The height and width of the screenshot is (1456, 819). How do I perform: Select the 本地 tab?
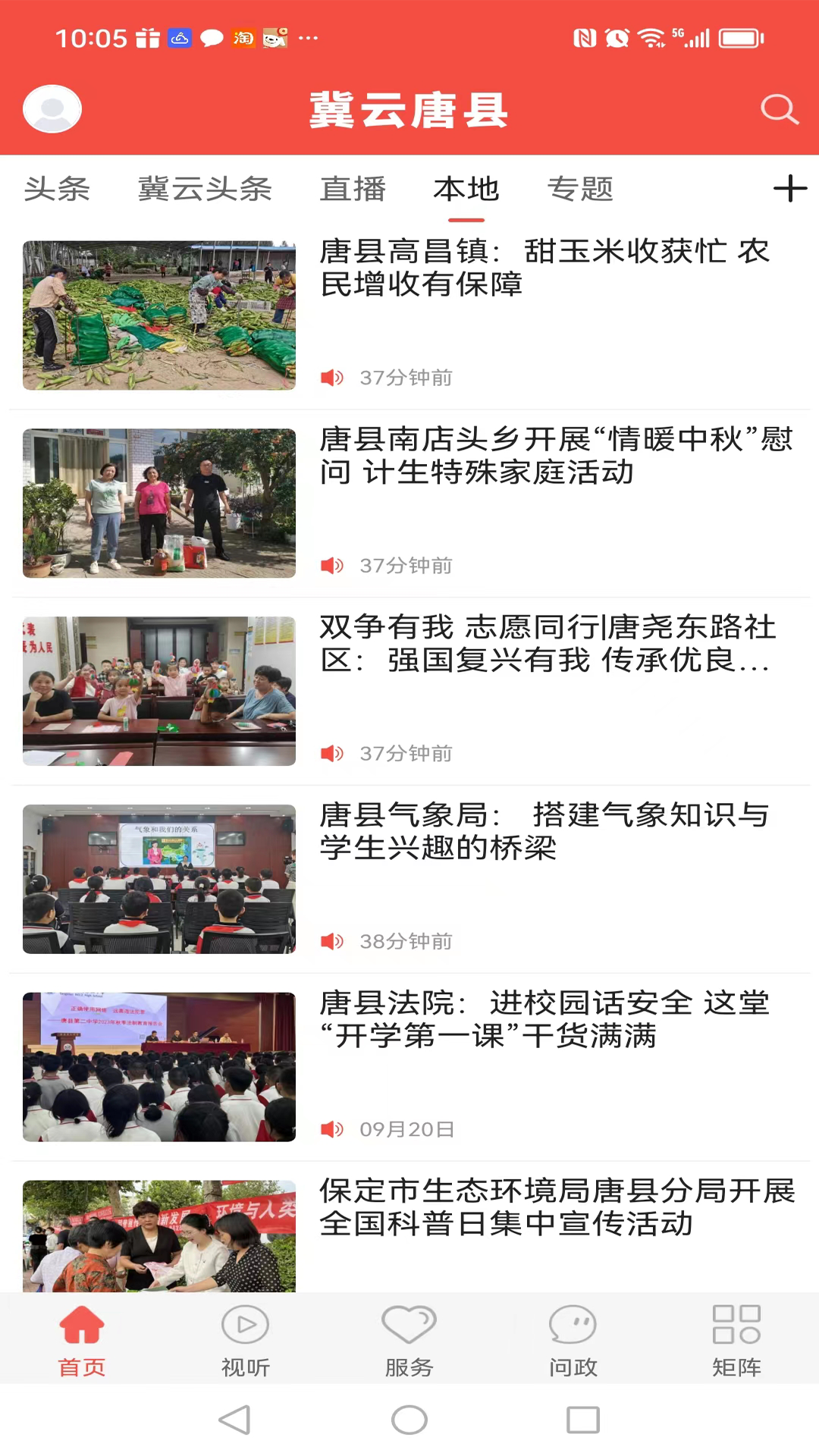pos(466,189)
